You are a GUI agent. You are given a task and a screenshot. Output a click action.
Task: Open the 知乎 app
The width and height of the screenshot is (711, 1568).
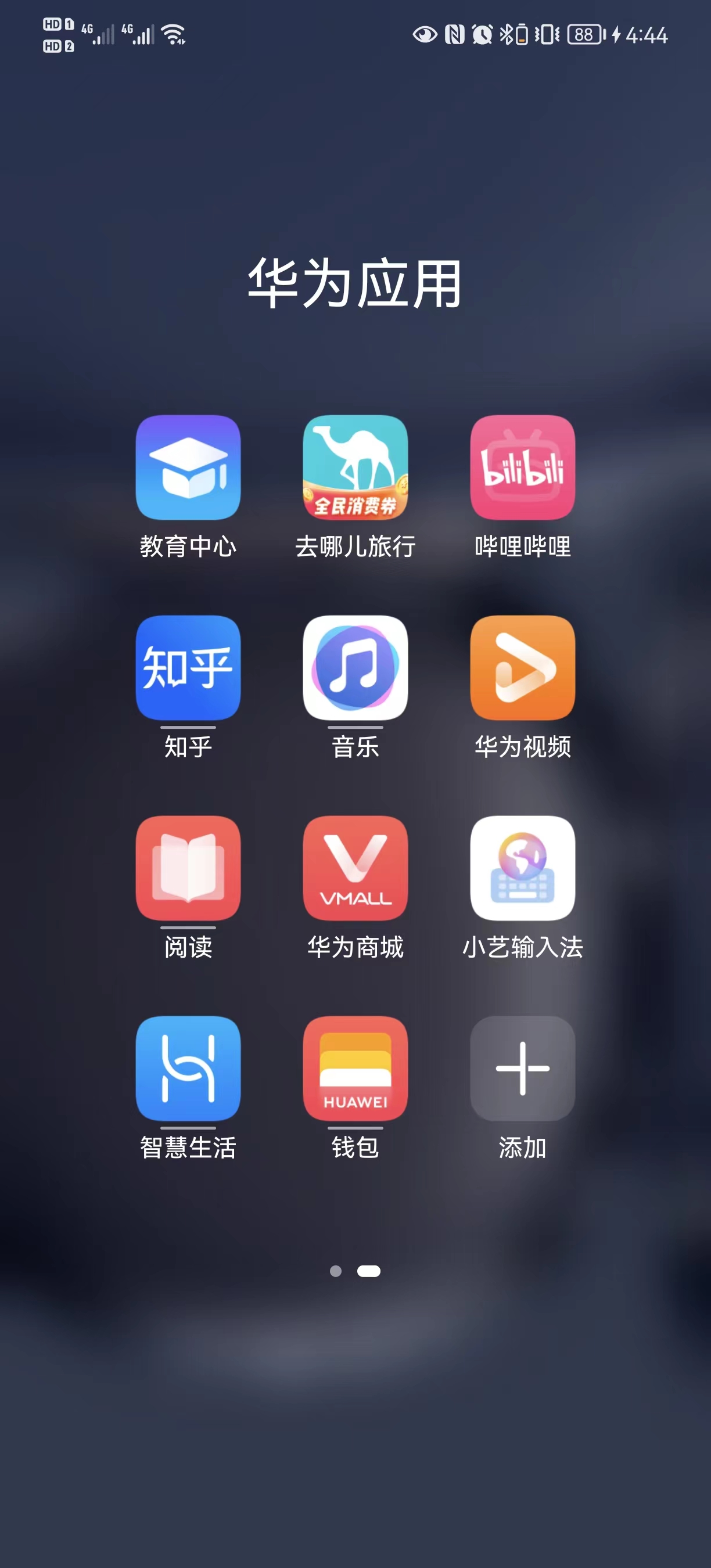(188, 668)
